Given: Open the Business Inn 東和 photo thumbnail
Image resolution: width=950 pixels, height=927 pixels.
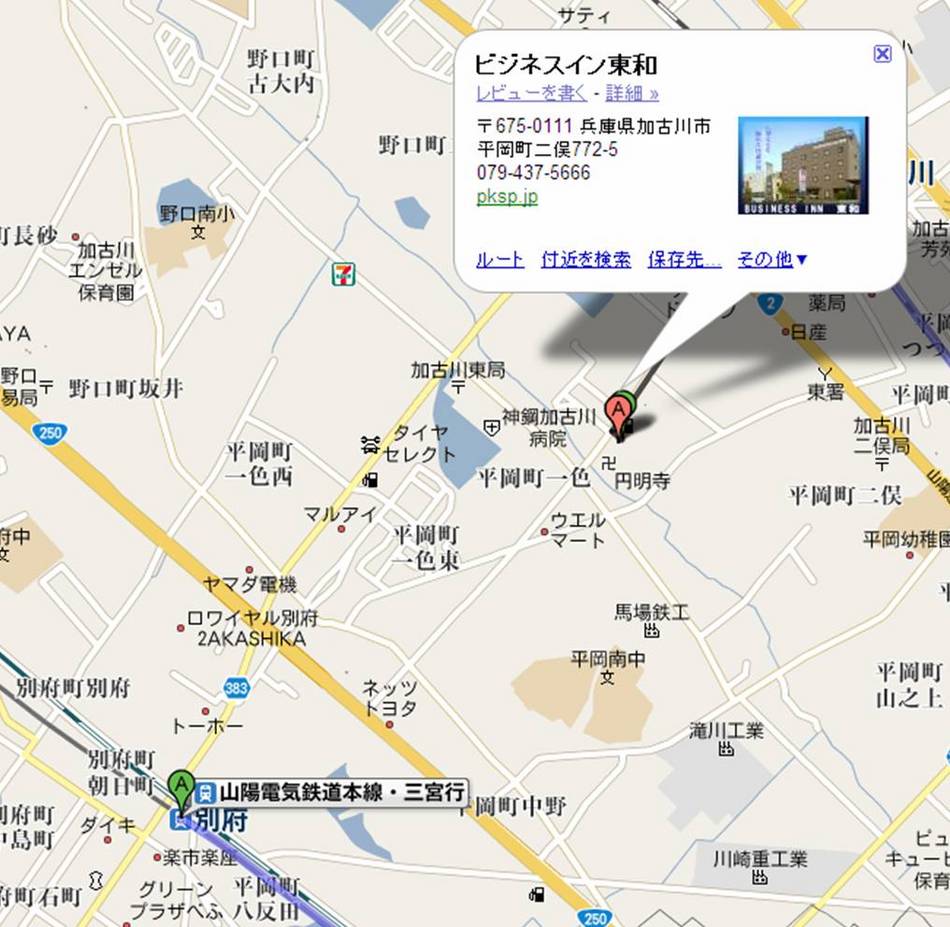Looking at the screenshot, I should click(x=803, y=165).
